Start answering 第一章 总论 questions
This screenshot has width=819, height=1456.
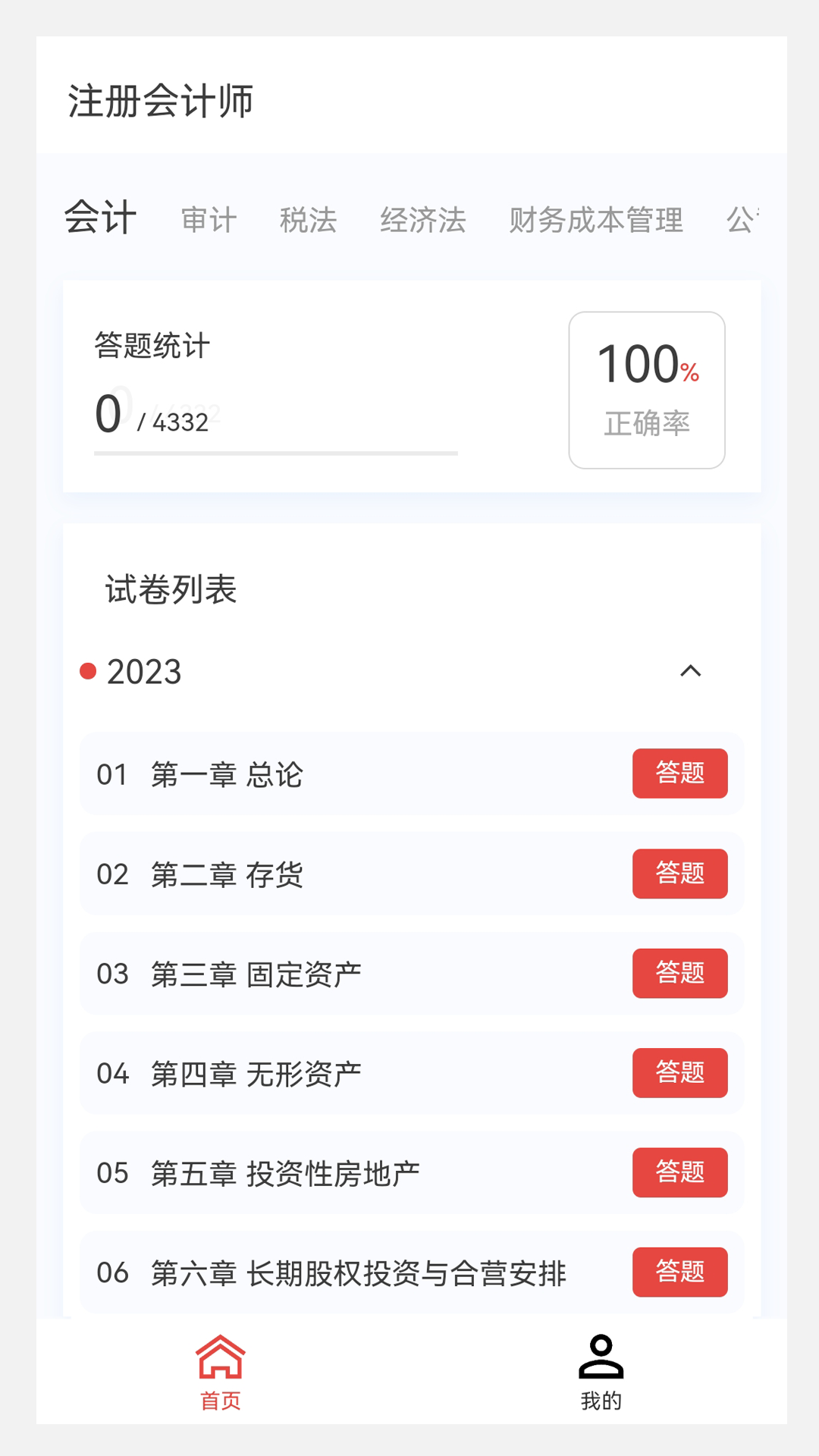click(679, 773)
